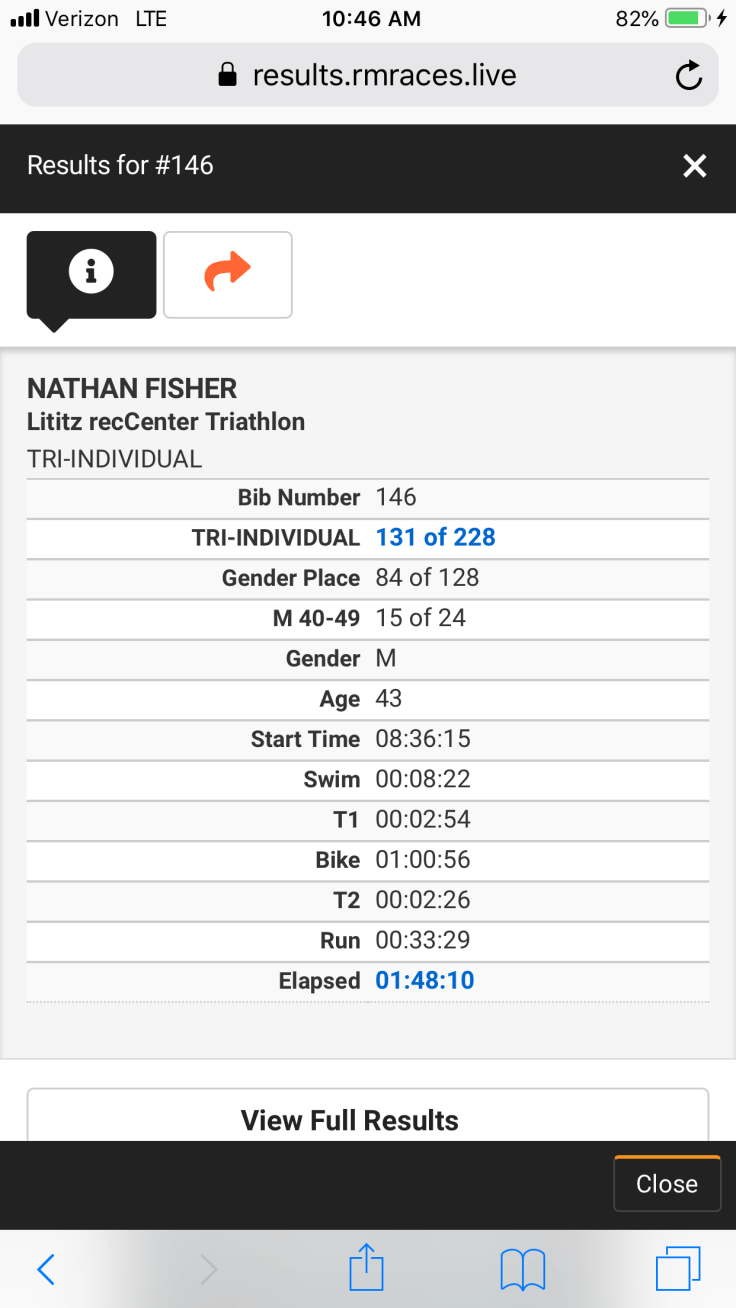Close the Results for #146 panel
This screenshot has height=1308, width=736.
[694, 166]
